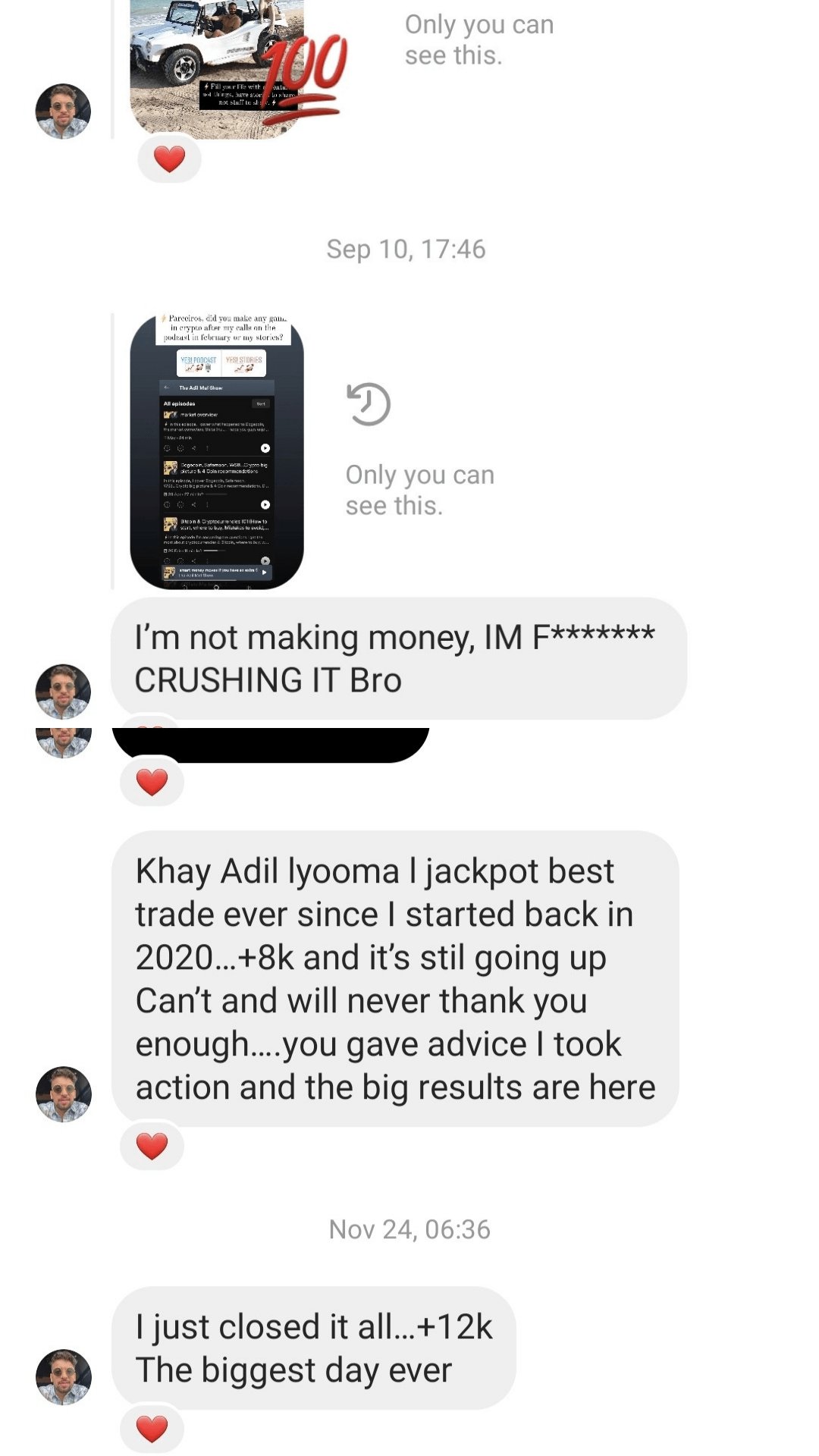Open sender's avatar beside "CRUSHING IT Bro" message

(x=64, y=692)
